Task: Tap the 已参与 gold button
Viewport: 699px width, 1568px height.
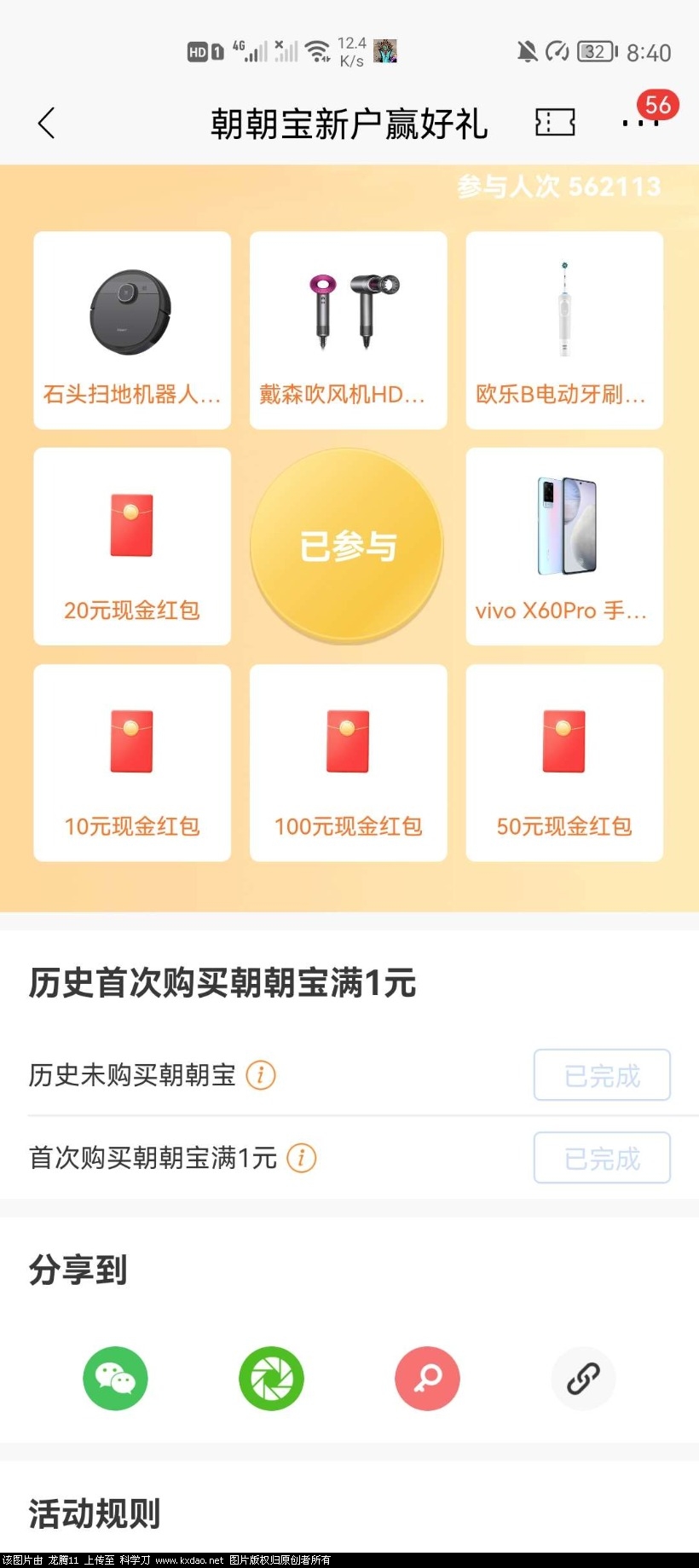Action: pos(347,546)
